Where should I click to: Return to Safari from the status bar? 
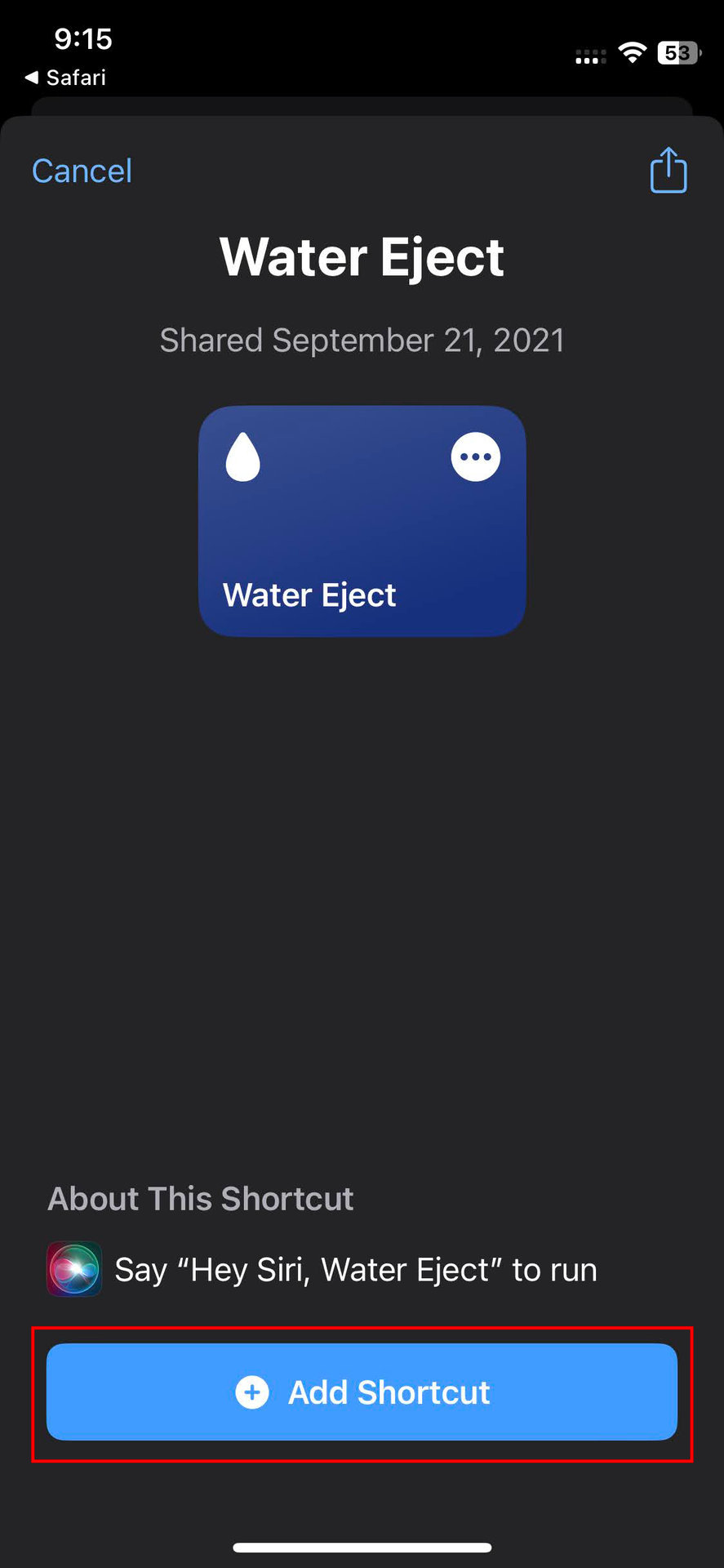[65, 78]
